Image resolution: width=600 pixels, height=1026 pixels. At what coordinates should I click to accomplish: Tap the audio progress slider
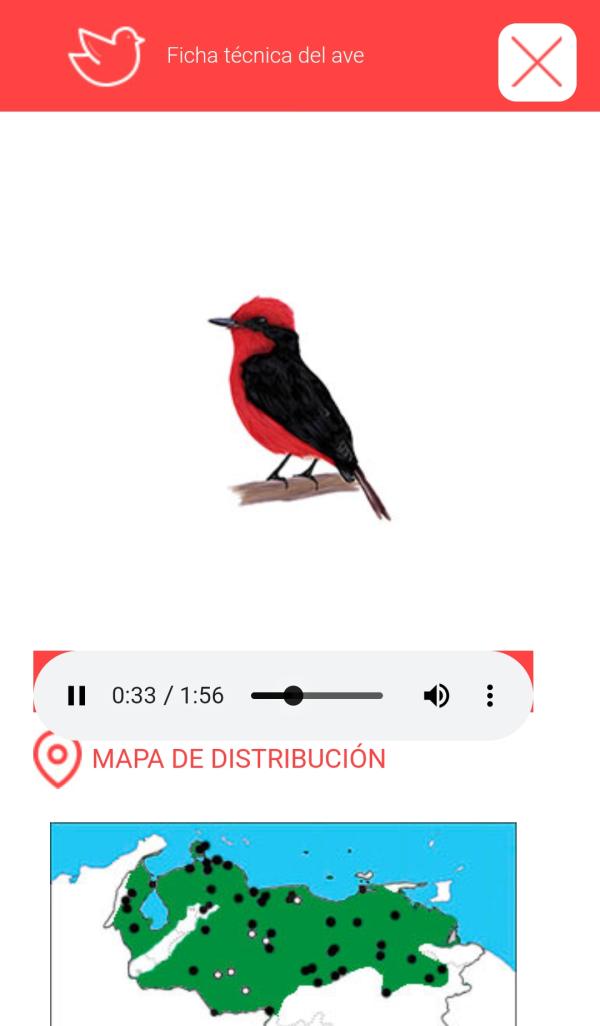coord(317,695)
